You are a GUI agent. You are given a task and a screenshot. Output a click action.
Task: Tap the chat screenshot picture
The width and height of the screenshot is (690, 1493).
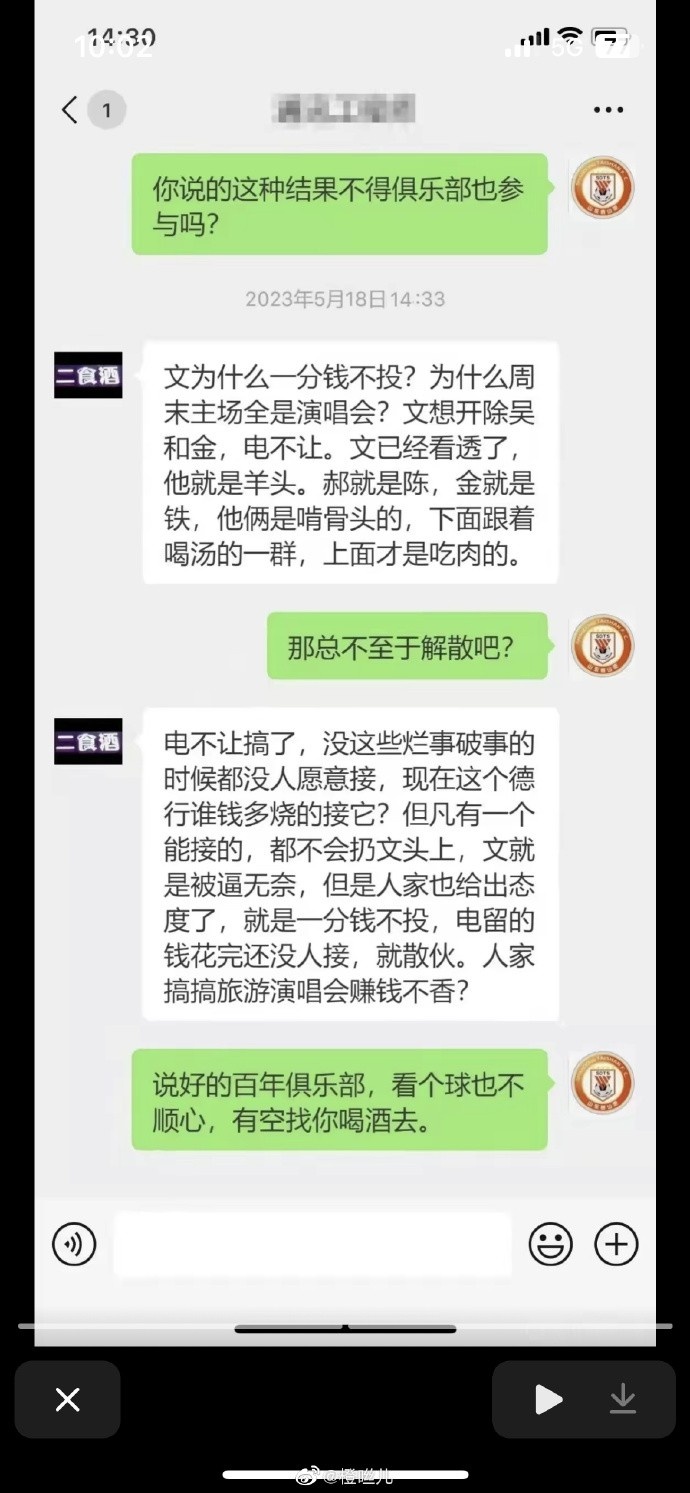point(345,660)
